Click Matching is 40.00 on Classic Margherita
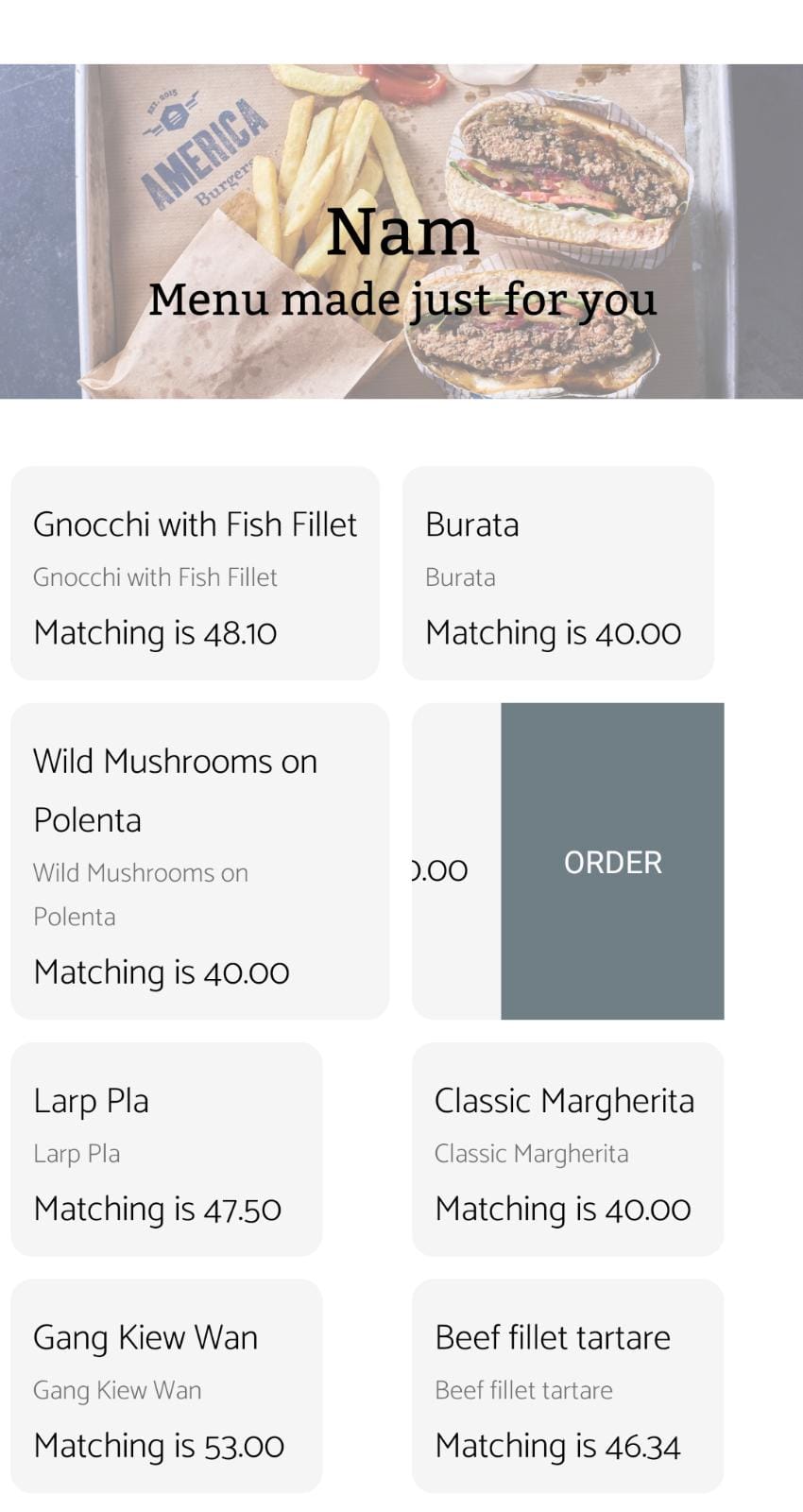The width and height of the screenshot is (803, 1512). click(562, 1209)
